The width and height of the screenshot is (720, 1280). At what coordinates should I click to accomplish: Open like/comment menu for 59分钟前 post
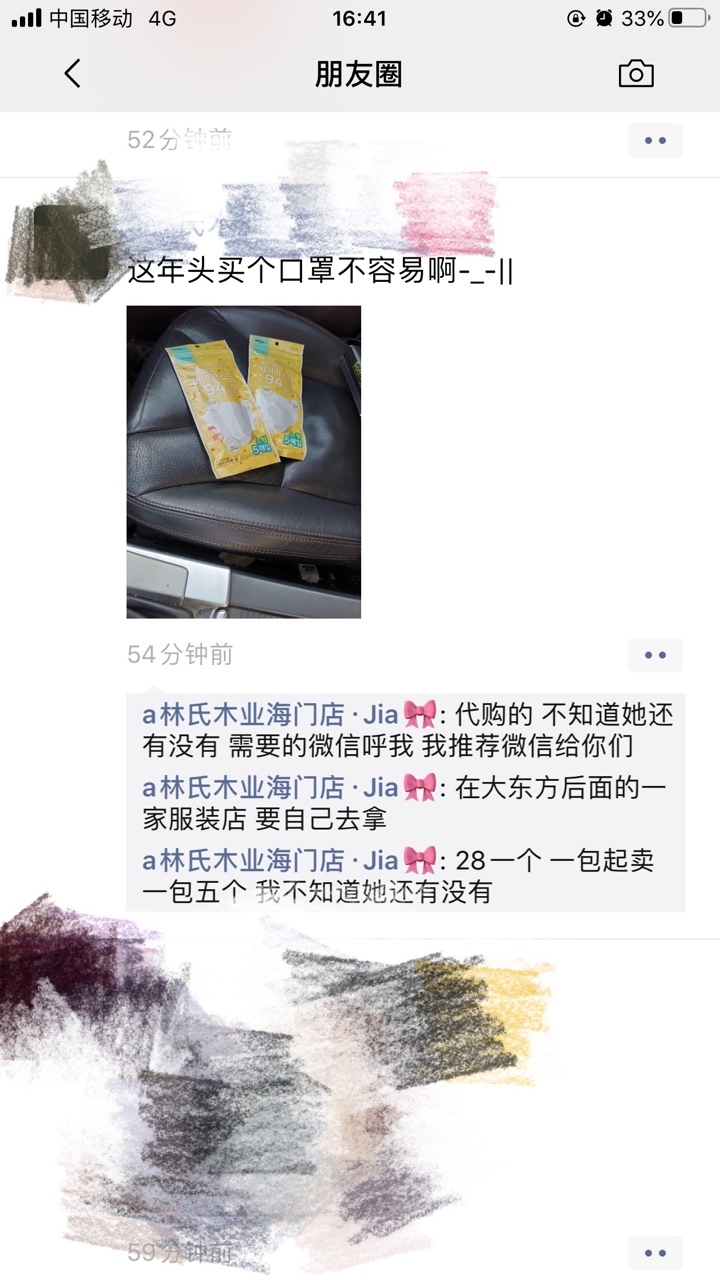click(655, 1252)
